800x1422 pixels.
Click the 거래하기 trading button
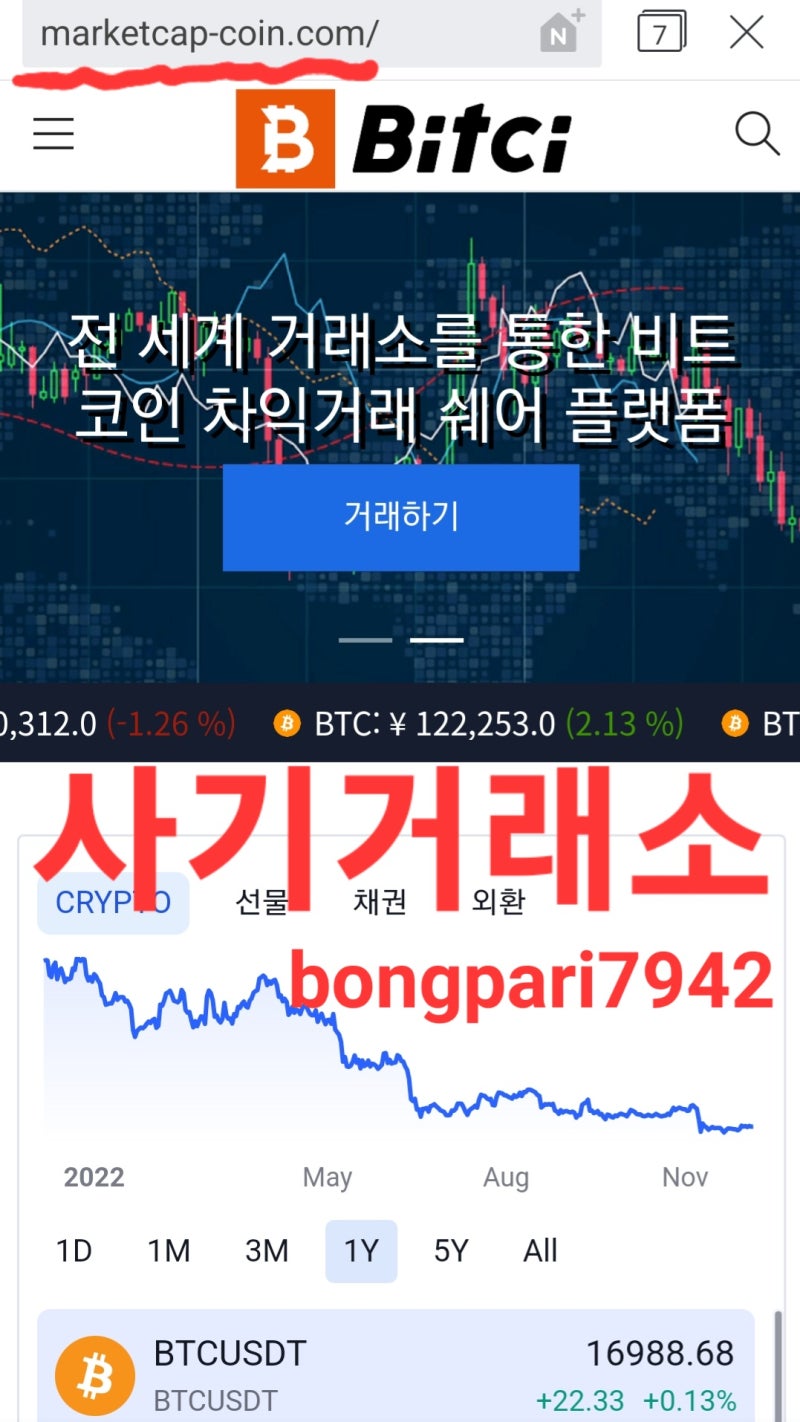pyautogui.click(x=400, y=516)
